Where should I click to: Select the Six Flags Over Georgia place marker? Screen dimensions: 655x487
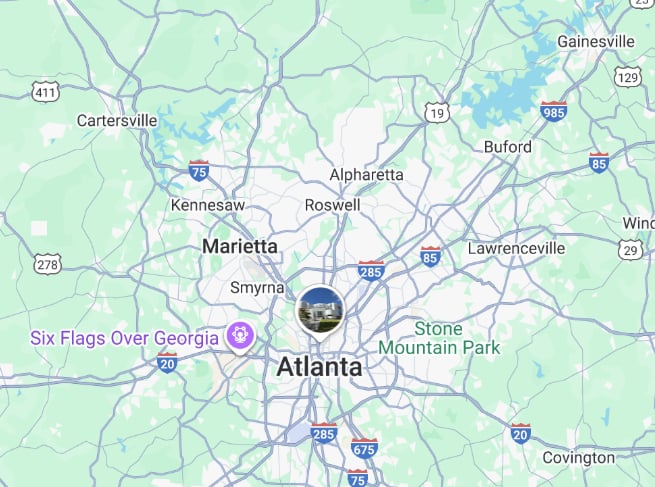[x=242, y=336]
